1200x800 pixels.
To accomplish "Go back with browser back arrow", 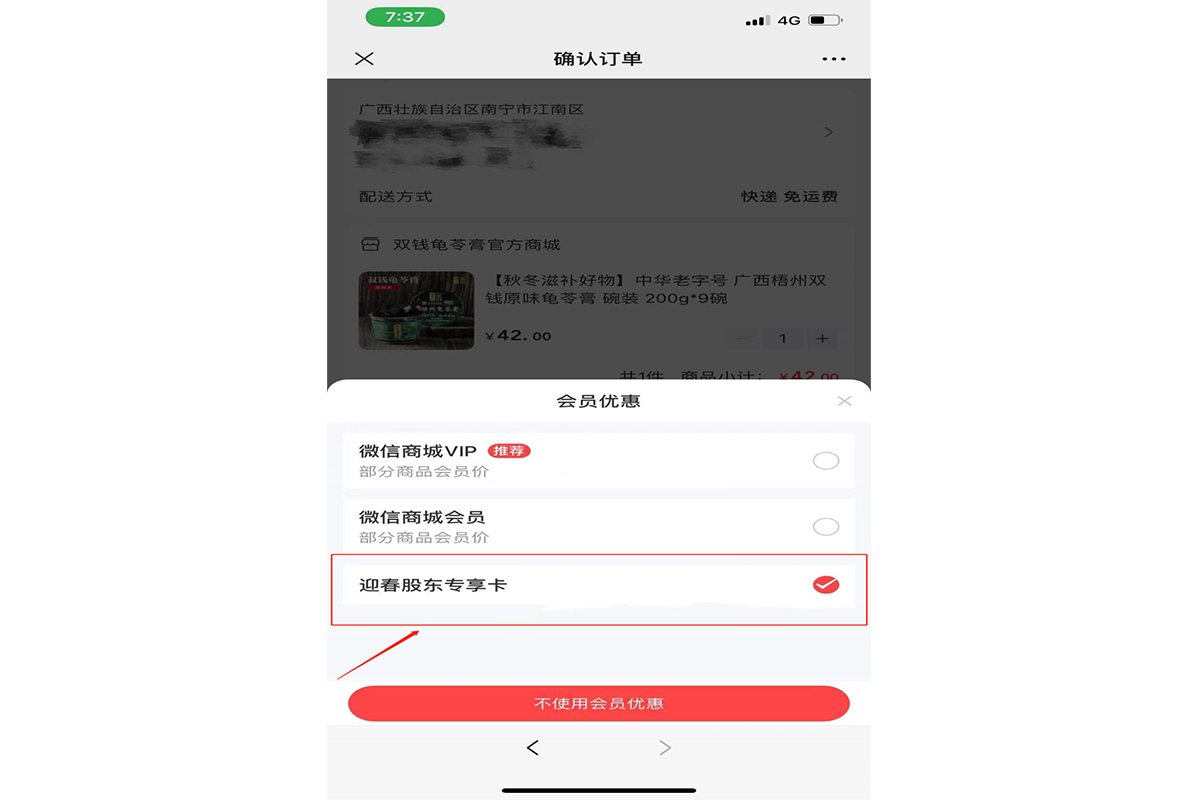I will coord(533,748).
